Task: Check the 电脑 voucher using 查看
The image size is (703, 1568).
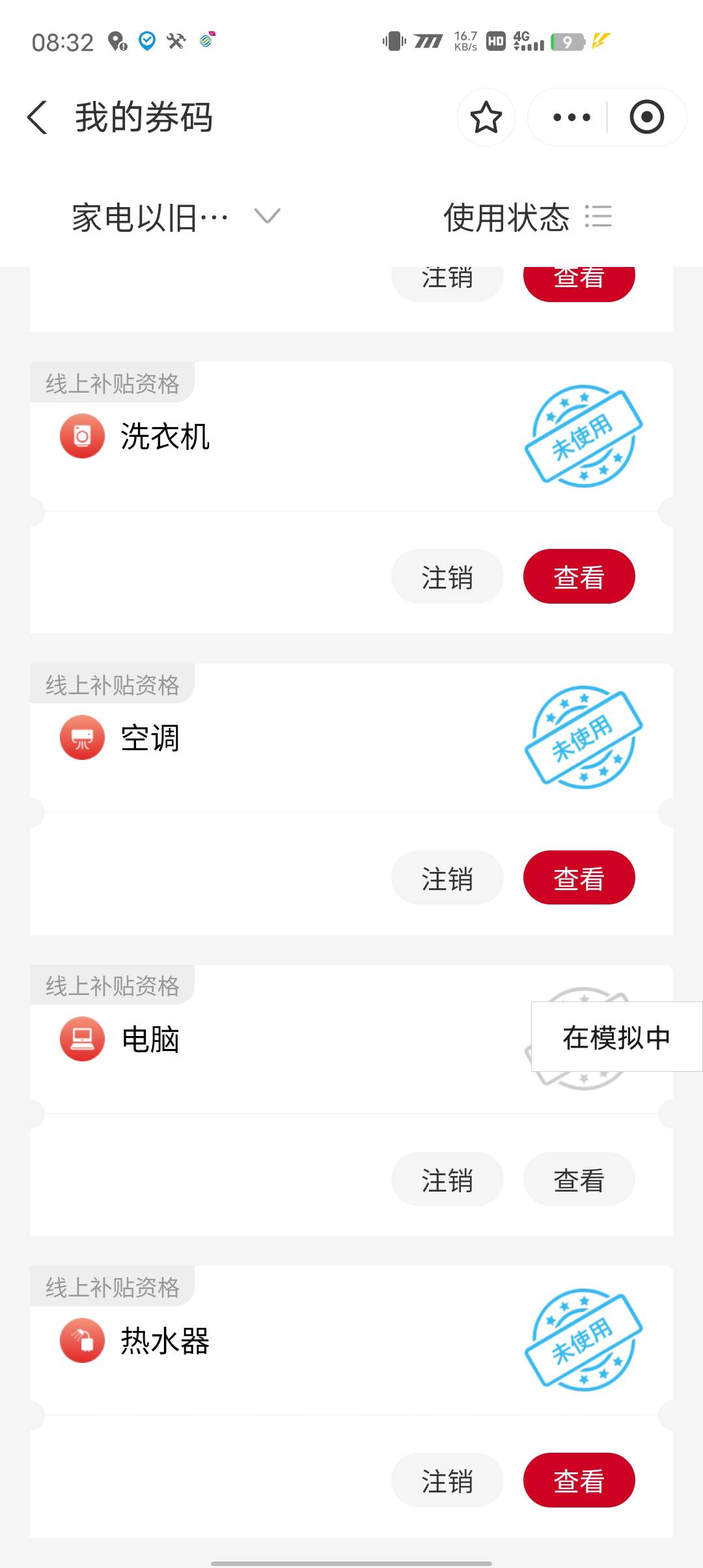Action: pos(579,1179)
